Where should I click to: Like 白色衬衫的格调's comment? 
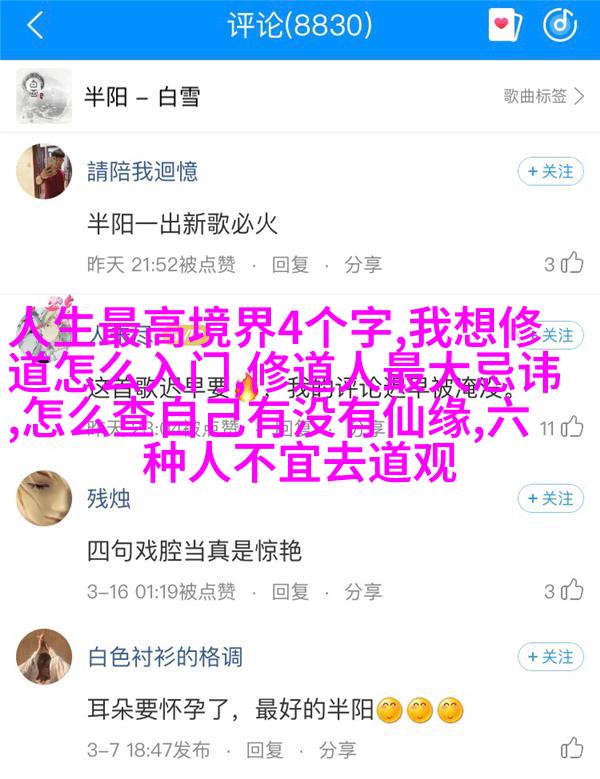[571, 749]
